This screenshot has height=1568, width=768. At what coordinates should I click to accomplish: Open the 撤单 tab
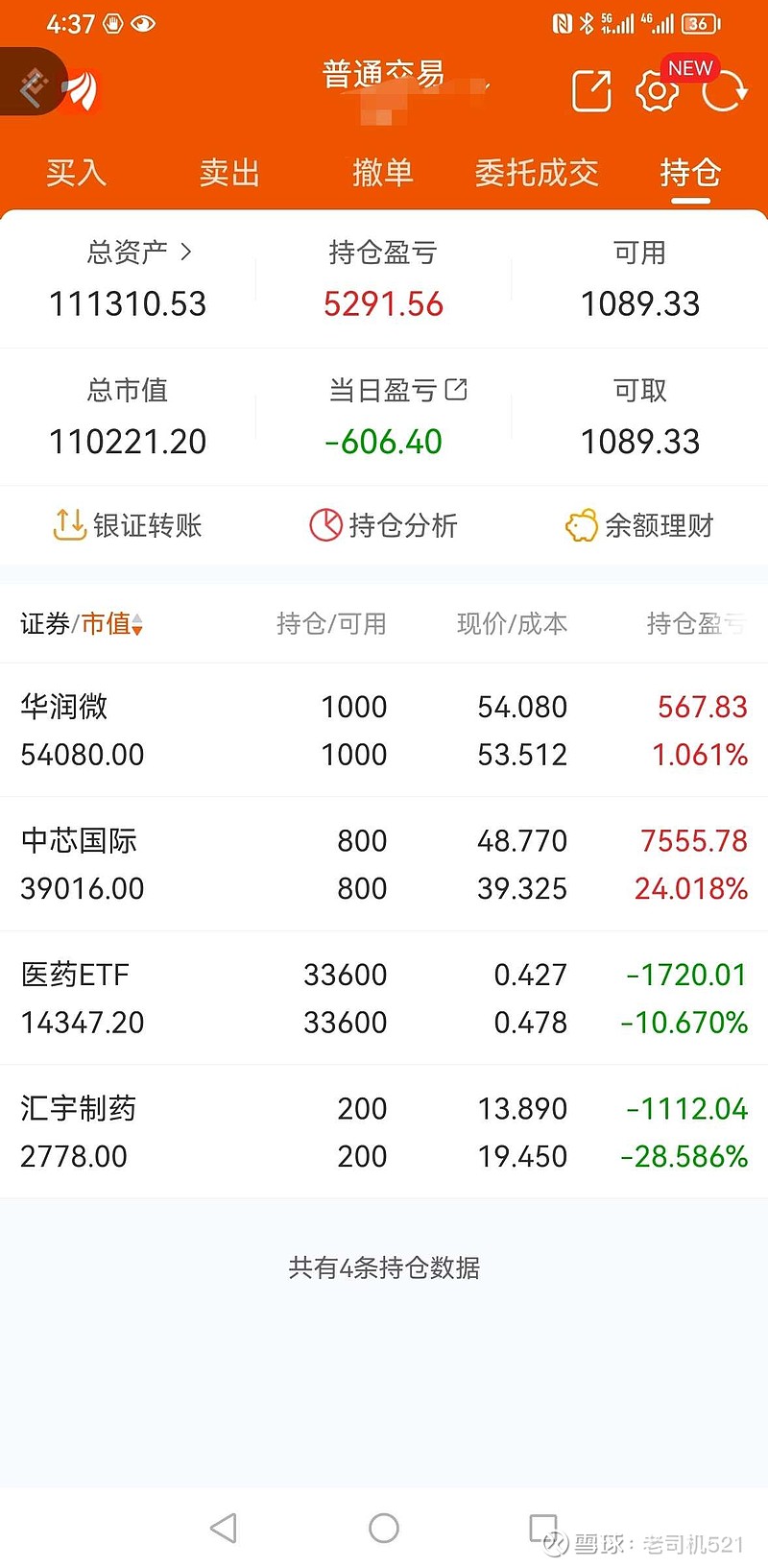383,173
